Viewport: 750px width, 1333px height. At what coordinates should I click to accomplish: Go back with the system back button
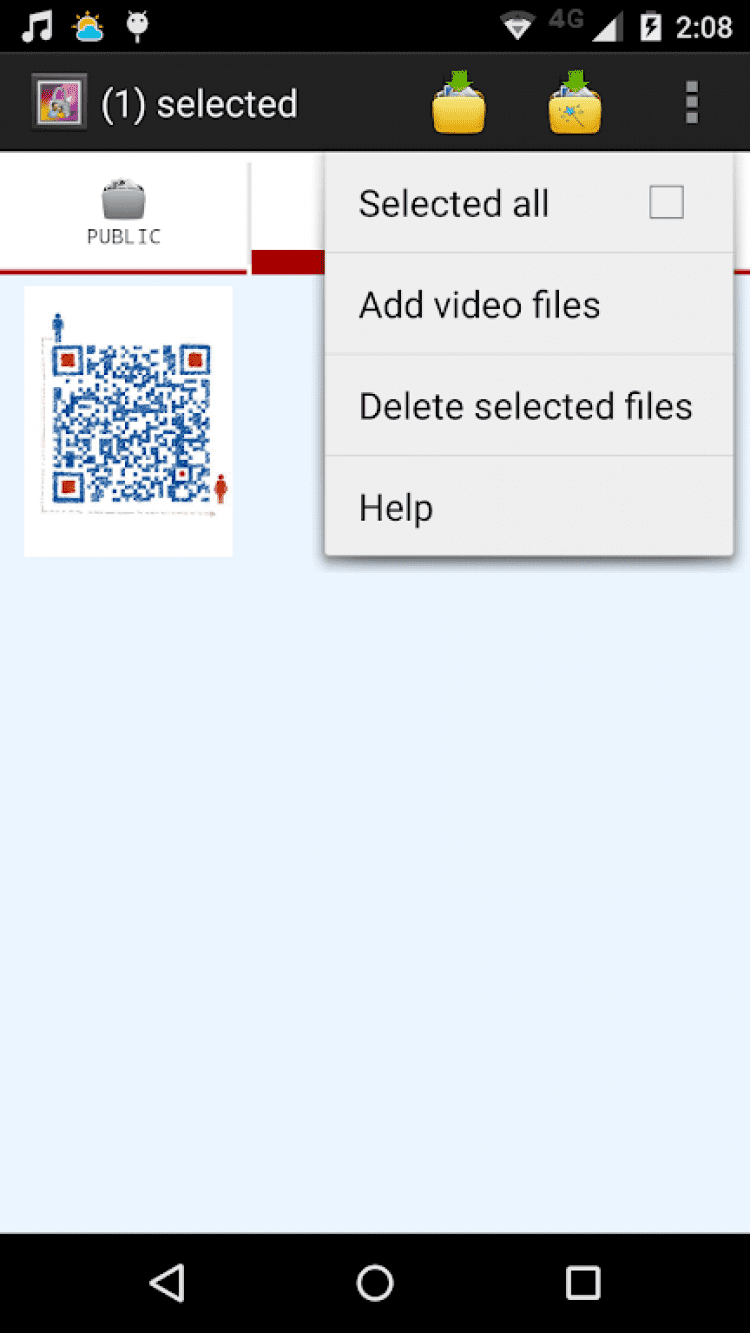[167, 1282]
